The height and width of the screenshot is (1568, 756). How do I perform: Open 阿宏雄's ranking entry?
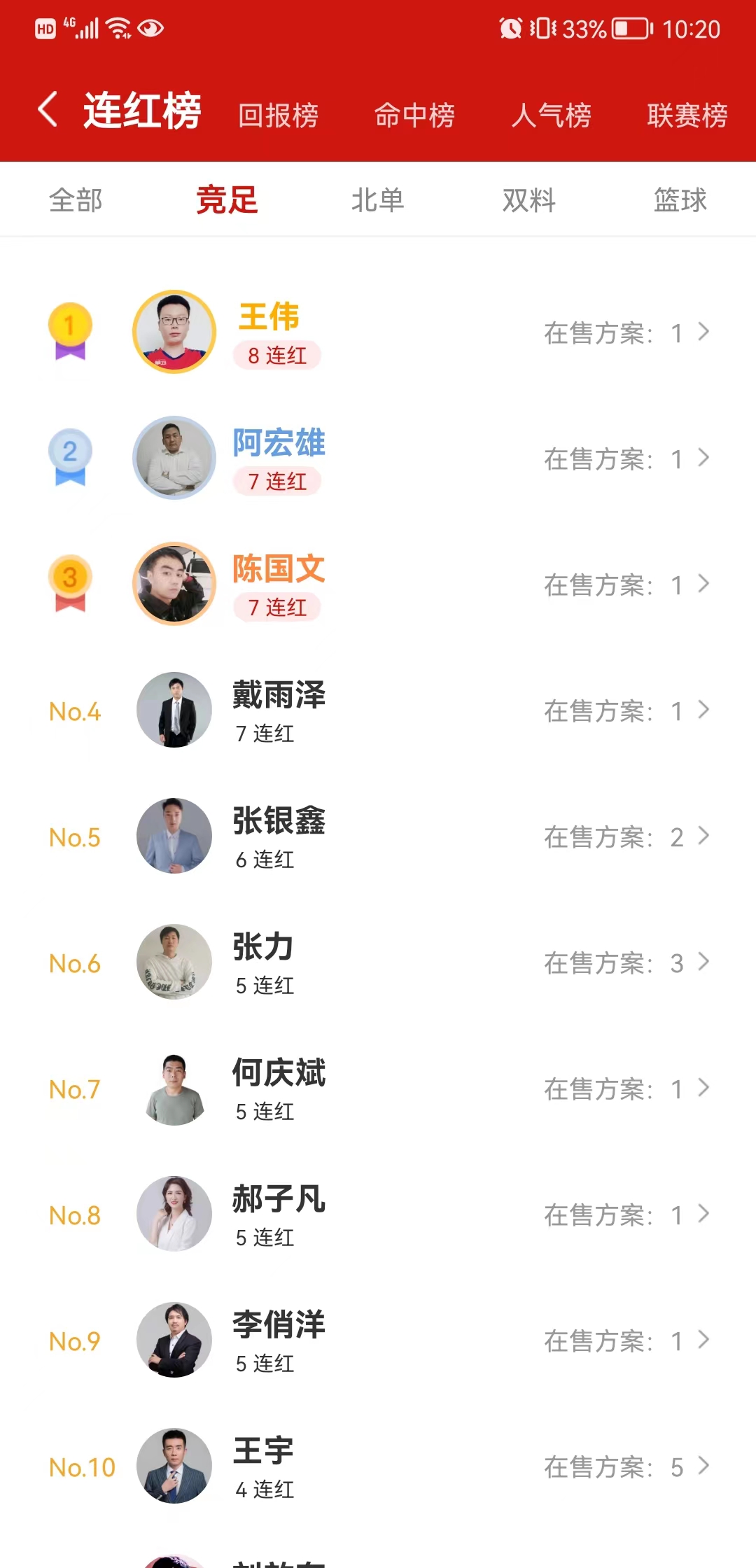[x=378, y=458]
